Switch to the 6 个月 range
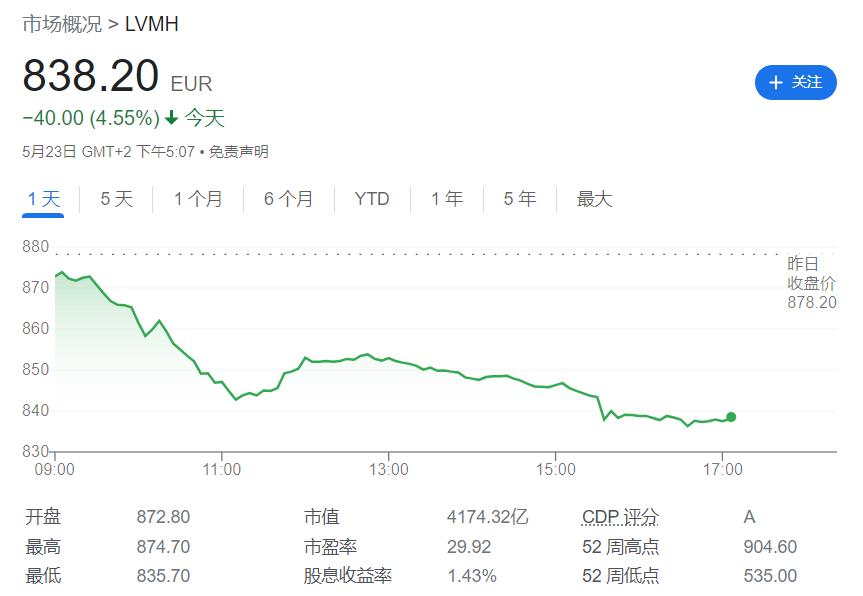Screen dimensions: 863x596 pos(288,199)
